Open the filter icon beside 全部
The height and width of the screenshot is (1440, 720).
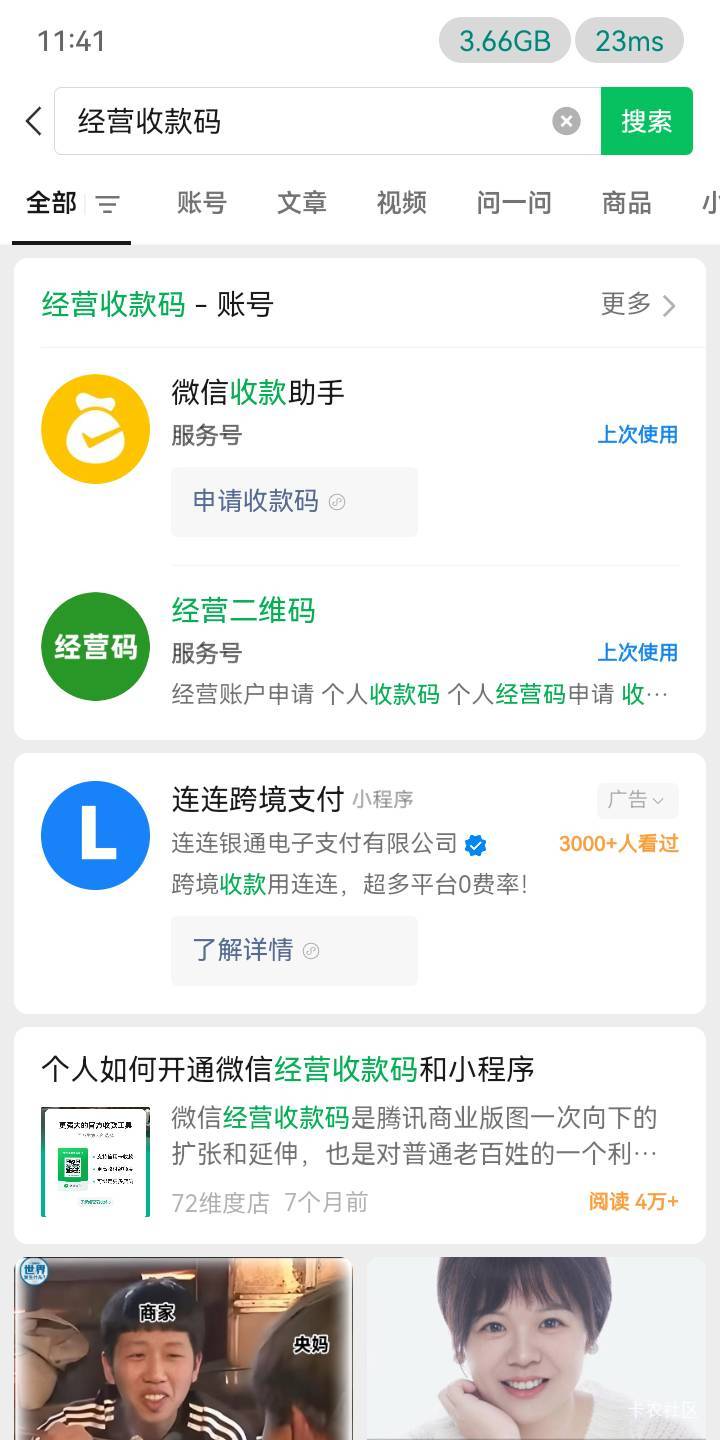click(x=107, y=204)
